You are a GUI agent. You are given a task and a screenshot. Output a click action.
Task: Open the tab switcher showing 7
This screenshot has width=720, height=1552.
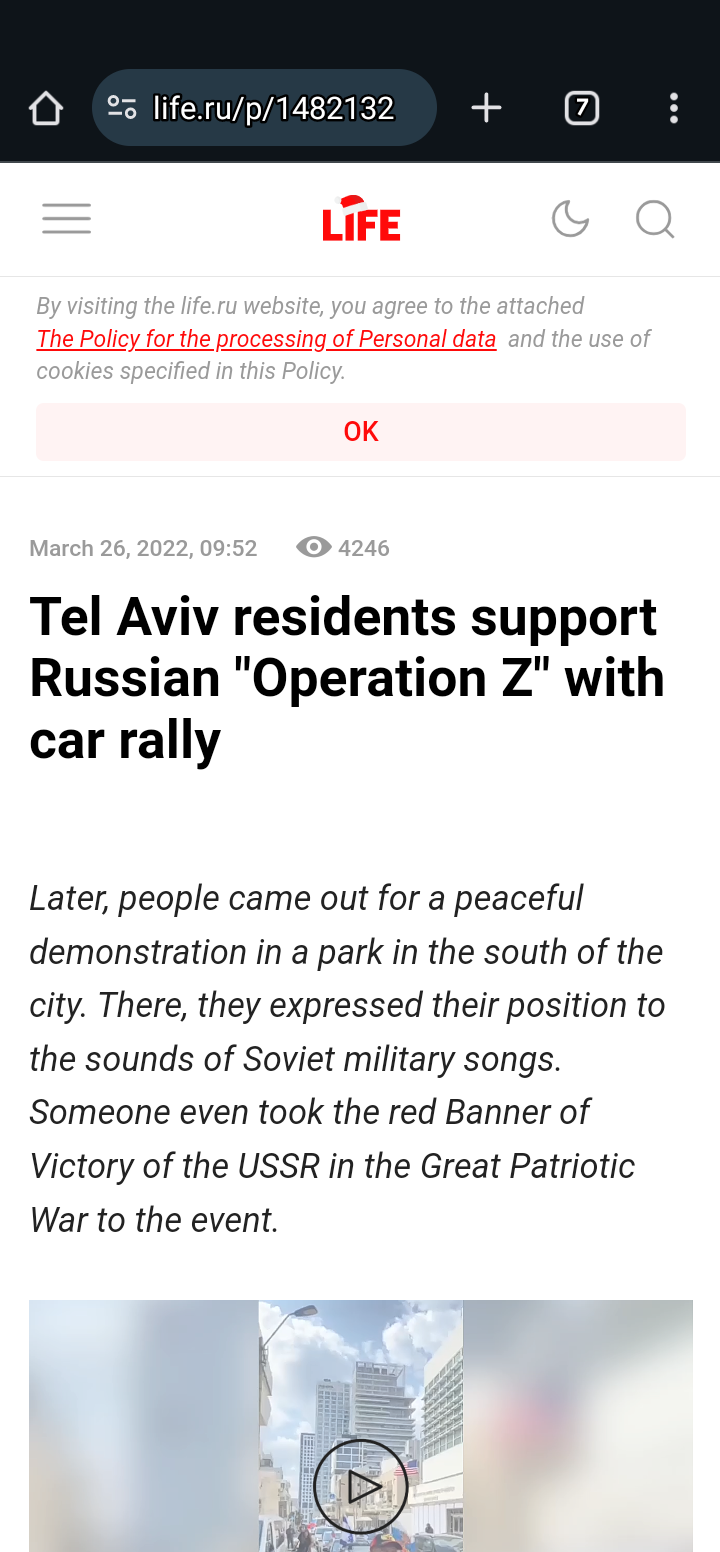point(582,108)
